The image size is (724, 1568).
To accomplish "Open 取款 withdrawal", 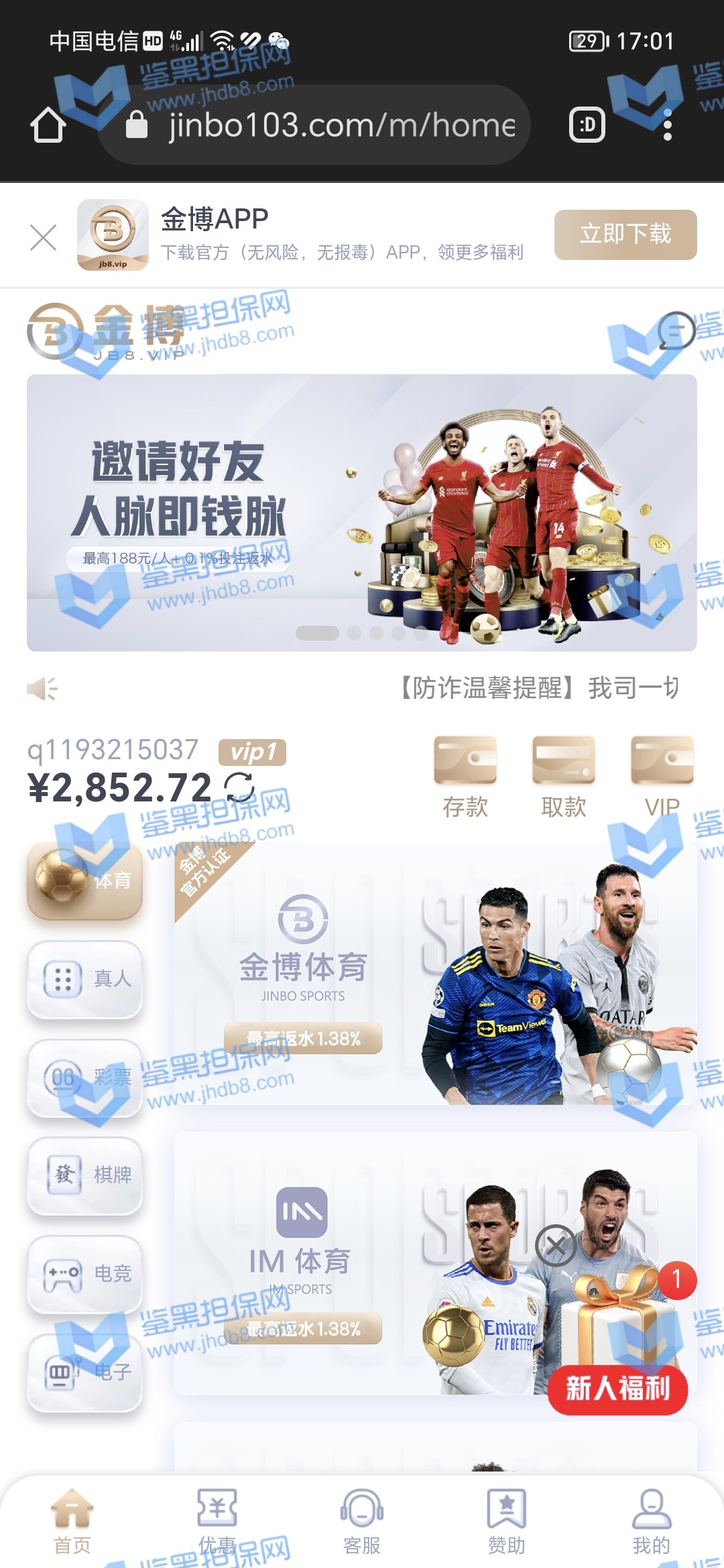I will coord(563,777).
